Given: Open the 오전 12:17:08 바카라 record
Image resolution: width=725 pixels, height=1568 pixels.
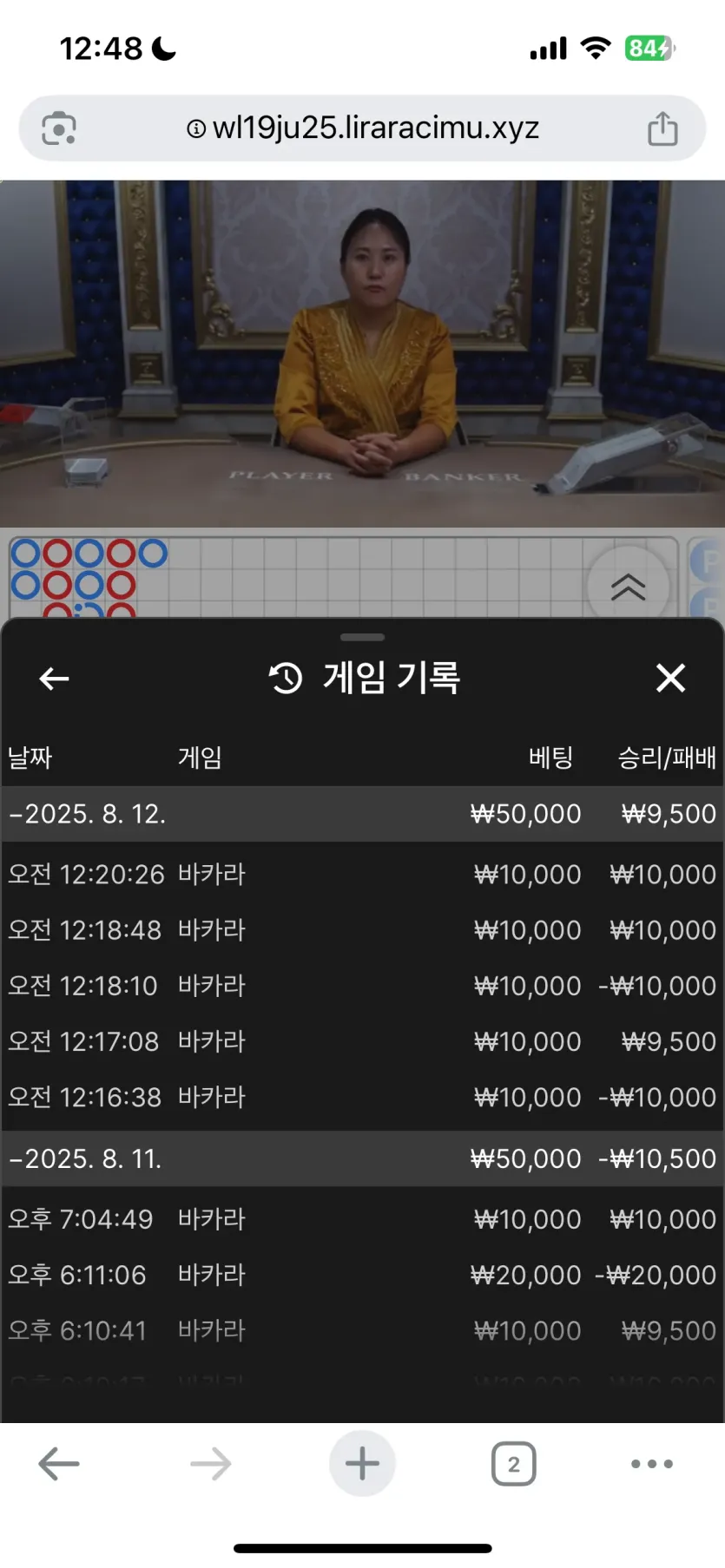Looking at the screenshot, I should pos(362,1041).
